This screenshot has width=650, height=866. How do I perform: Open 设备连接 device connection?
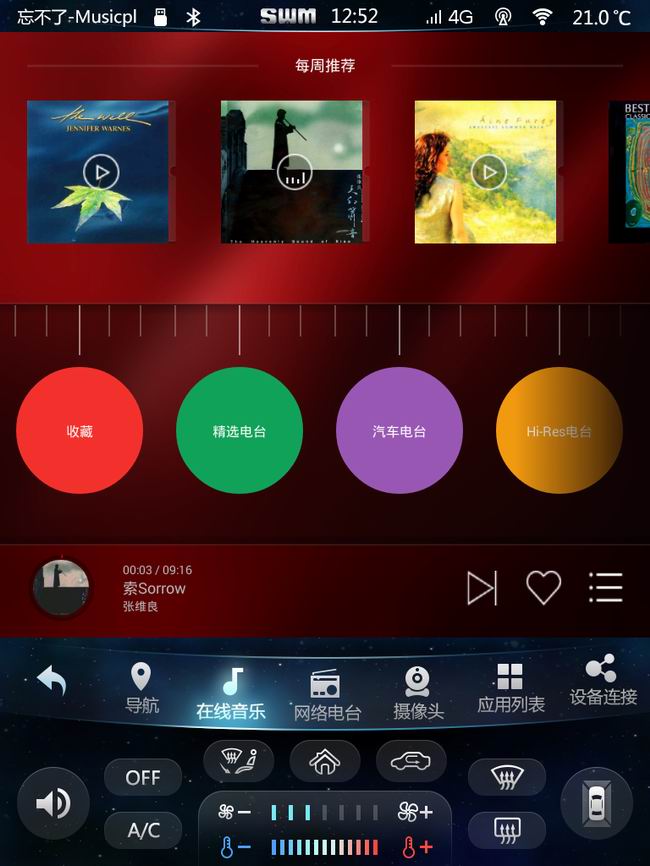pyautogui.click(x=602, y=682)
